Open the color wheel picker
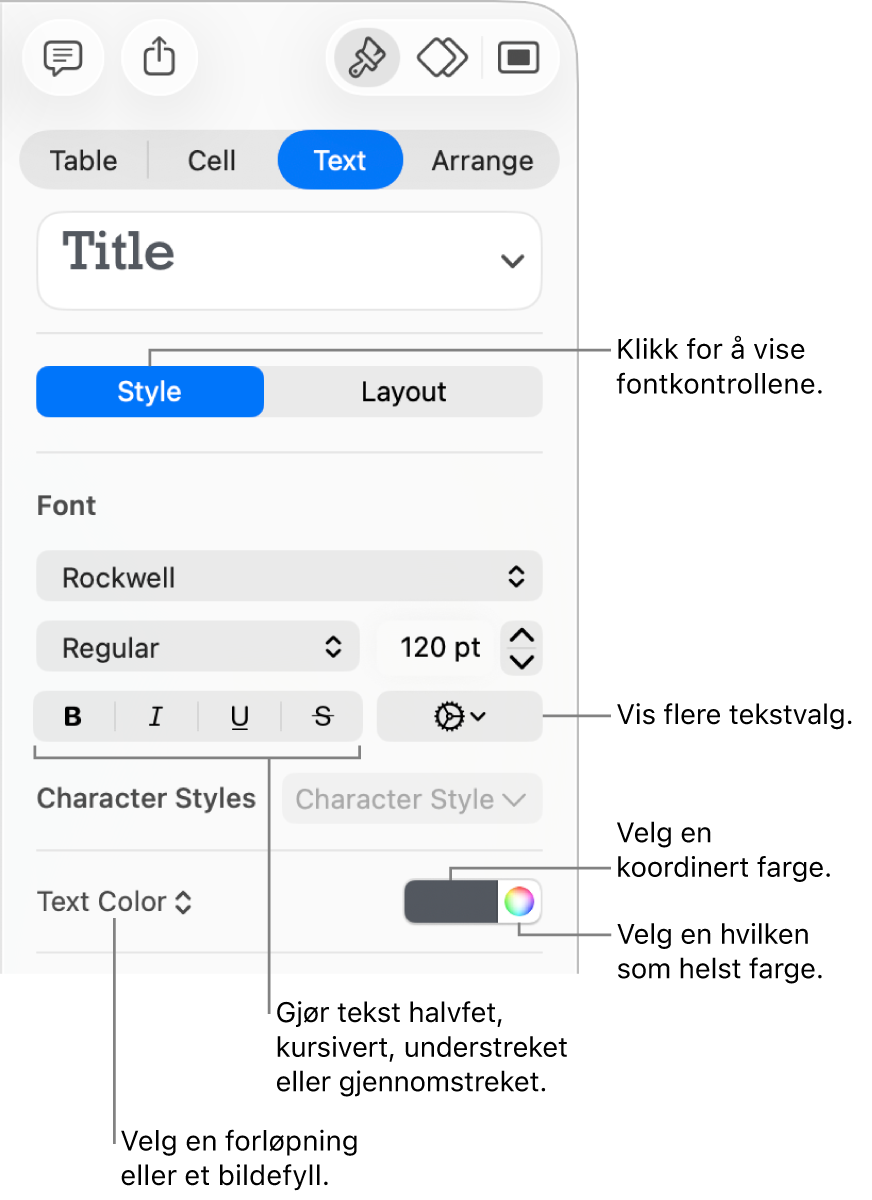This screenshot has height=1200, width=872. [519, 902]
